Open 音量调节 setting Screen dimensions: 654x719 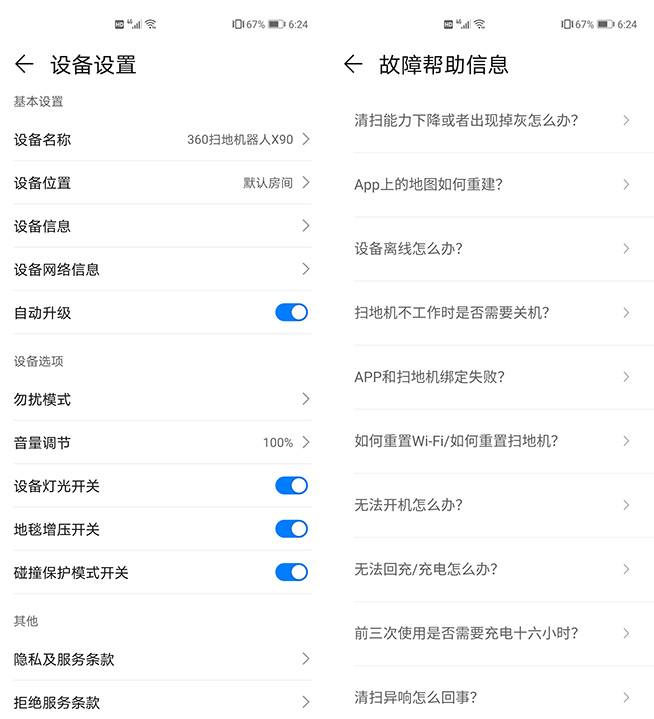pyautogui.click(x=162, y=442)
